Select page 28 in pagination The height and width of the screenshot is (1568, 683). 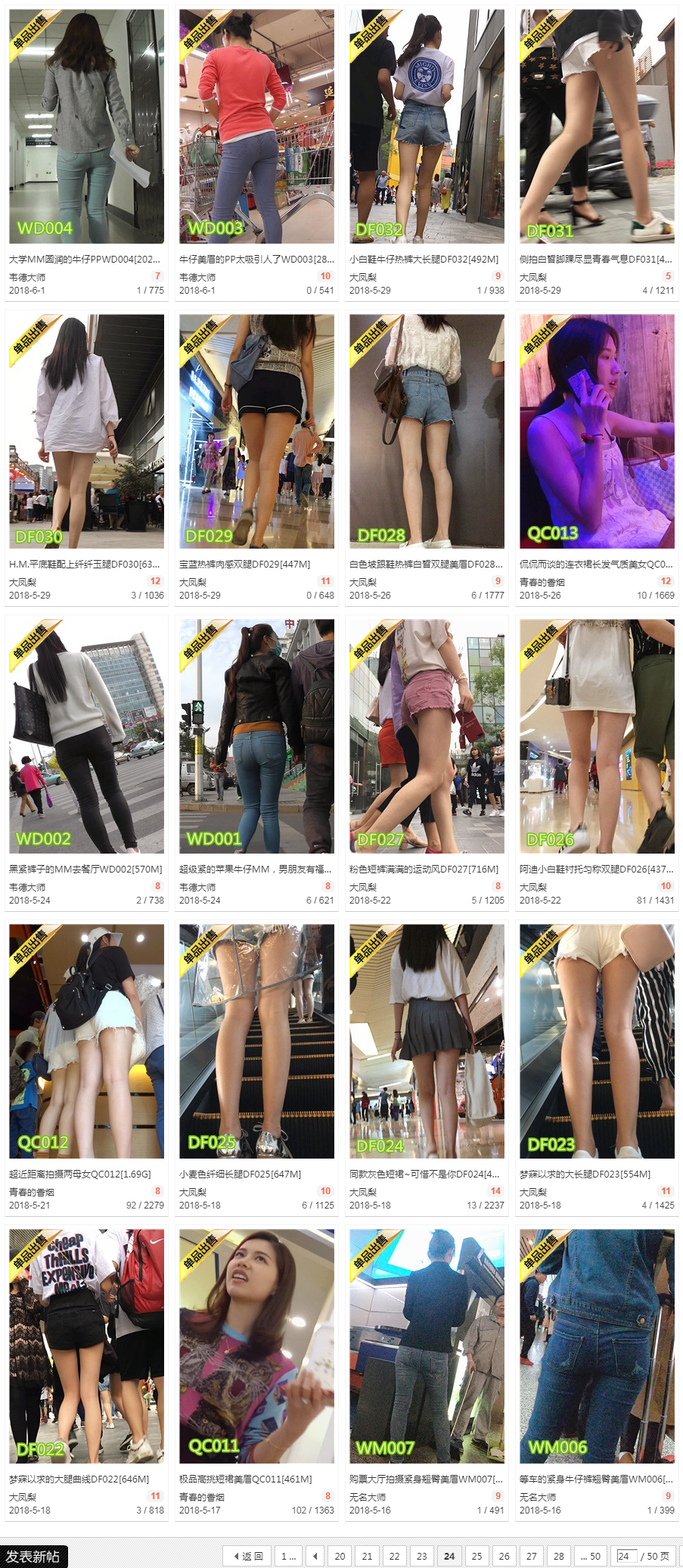[x=558, y=1556]
